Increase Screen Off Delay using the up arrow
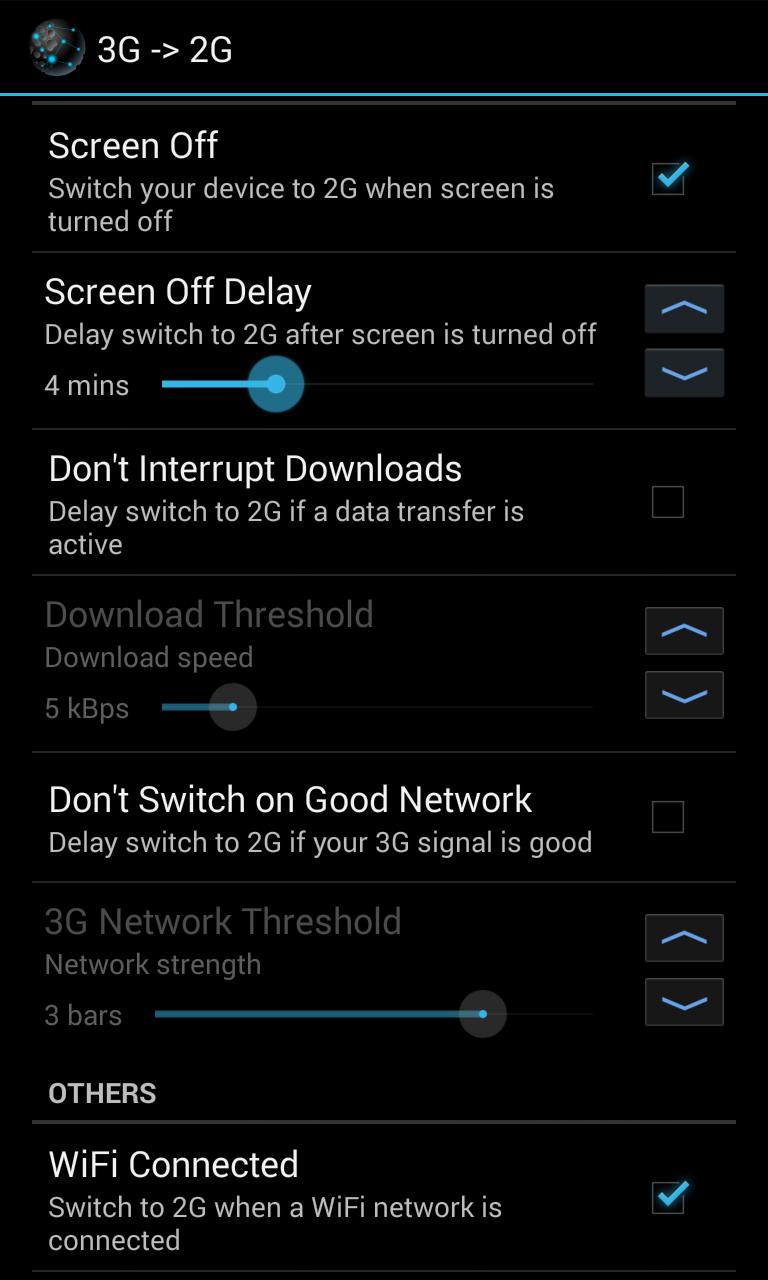Screen dimensions: 768x1280 coord(683,308)
